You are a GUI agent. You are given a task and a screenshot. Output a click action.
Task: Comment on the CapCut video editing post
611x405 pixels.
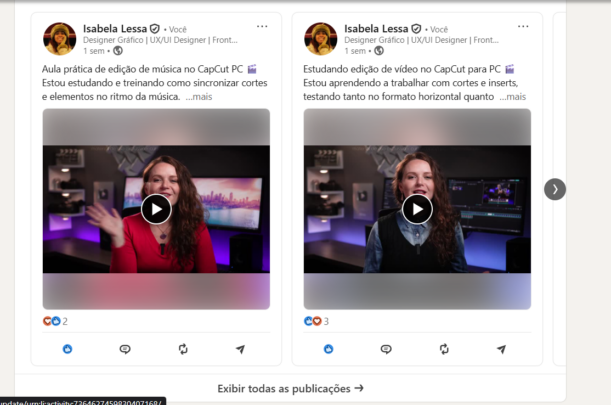(386, 349)
